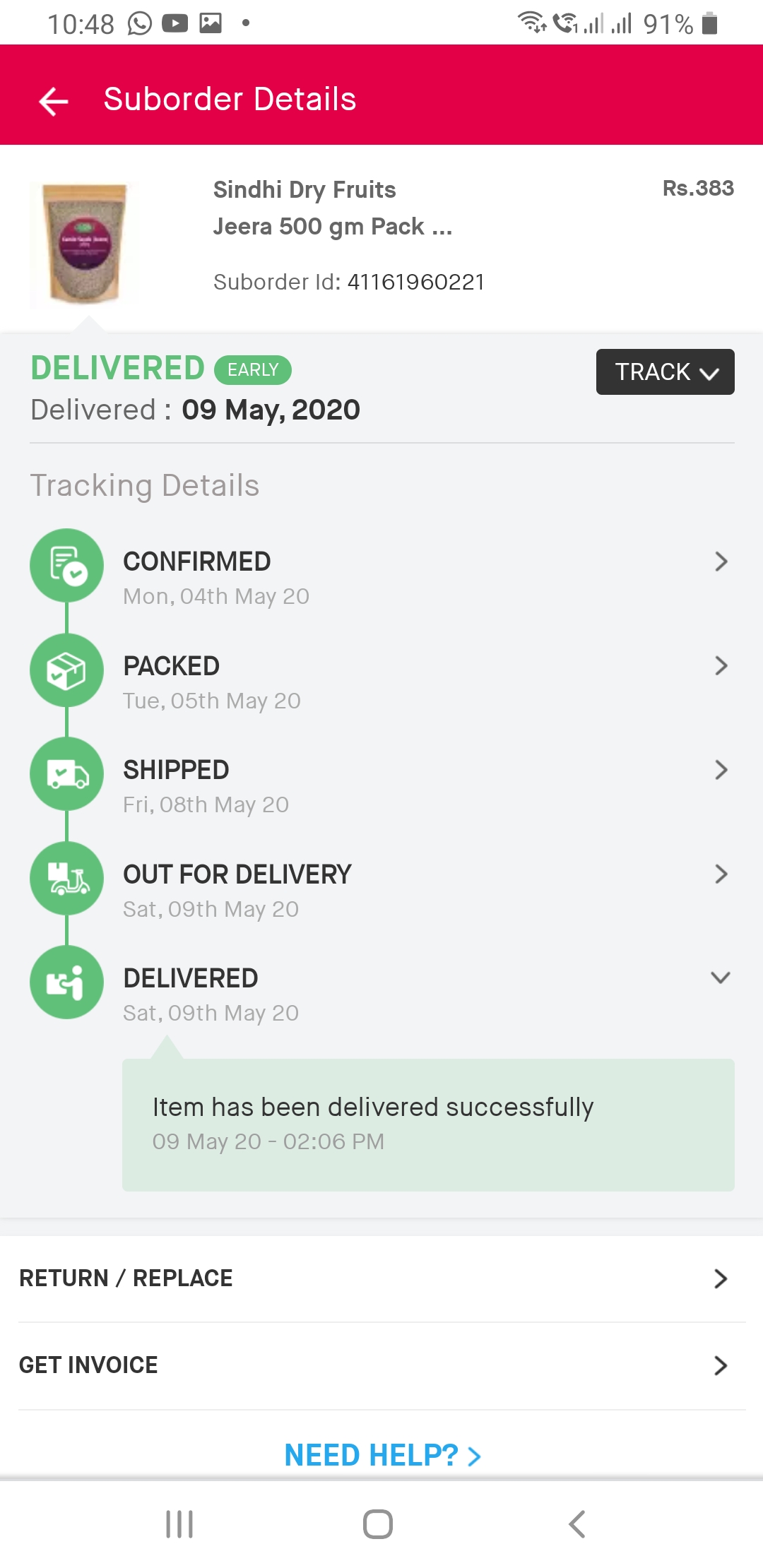763x1568 pixels.
Task: Open RETURN / REPLACE options
Action: (381, 1278)
